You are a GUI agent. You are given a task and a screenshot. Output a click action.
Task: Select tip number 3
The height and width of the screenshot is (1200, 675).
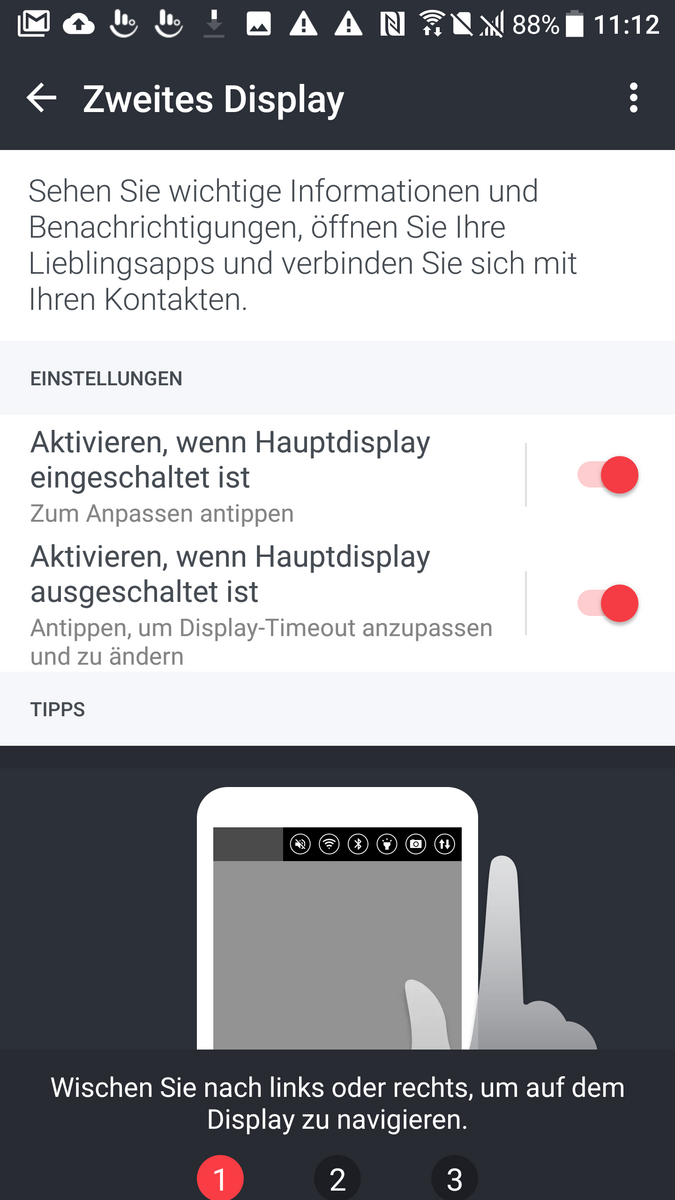[x=454, y=1180]
